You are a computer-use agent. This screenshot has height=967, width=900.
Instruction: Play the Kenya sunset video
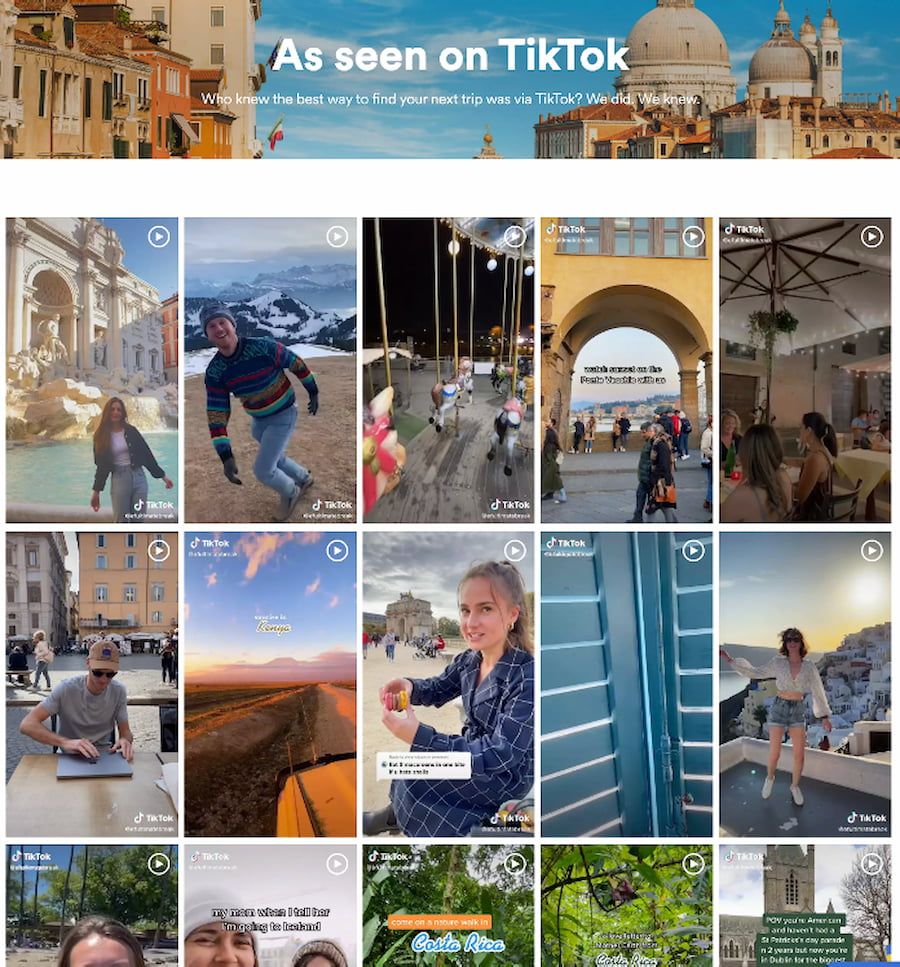tap(337, 551)
